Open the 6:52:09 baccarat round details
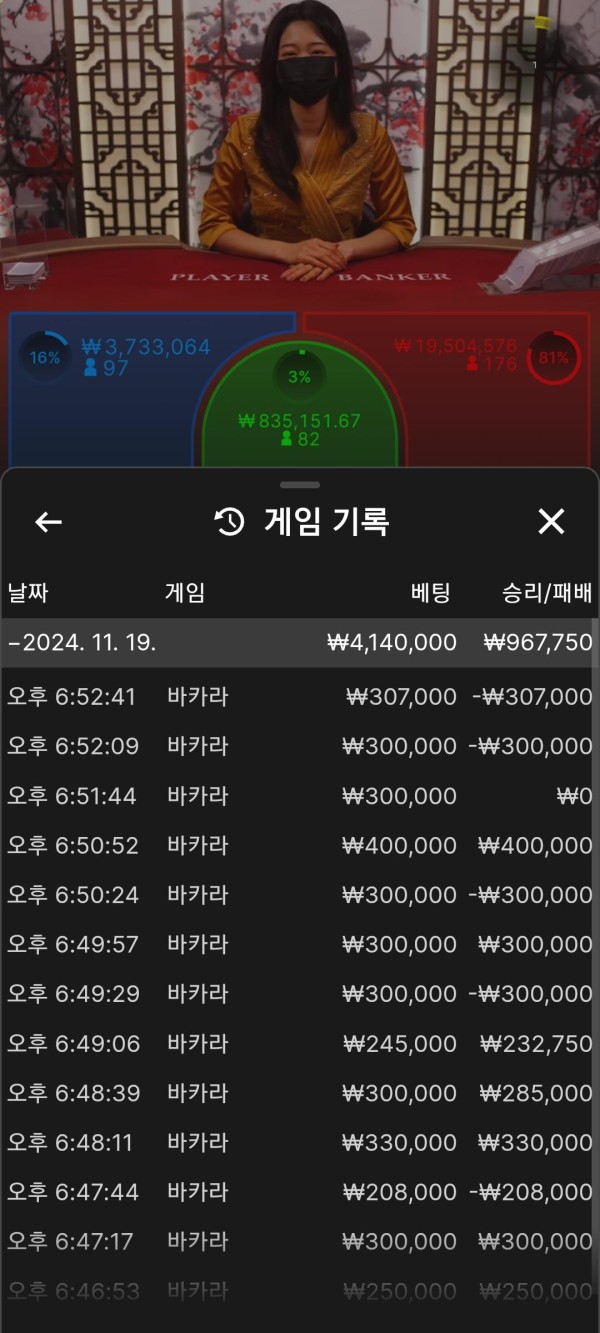The width and height of the screenshot is (600, 1333). pyautogui.click(x=300, y=746)
